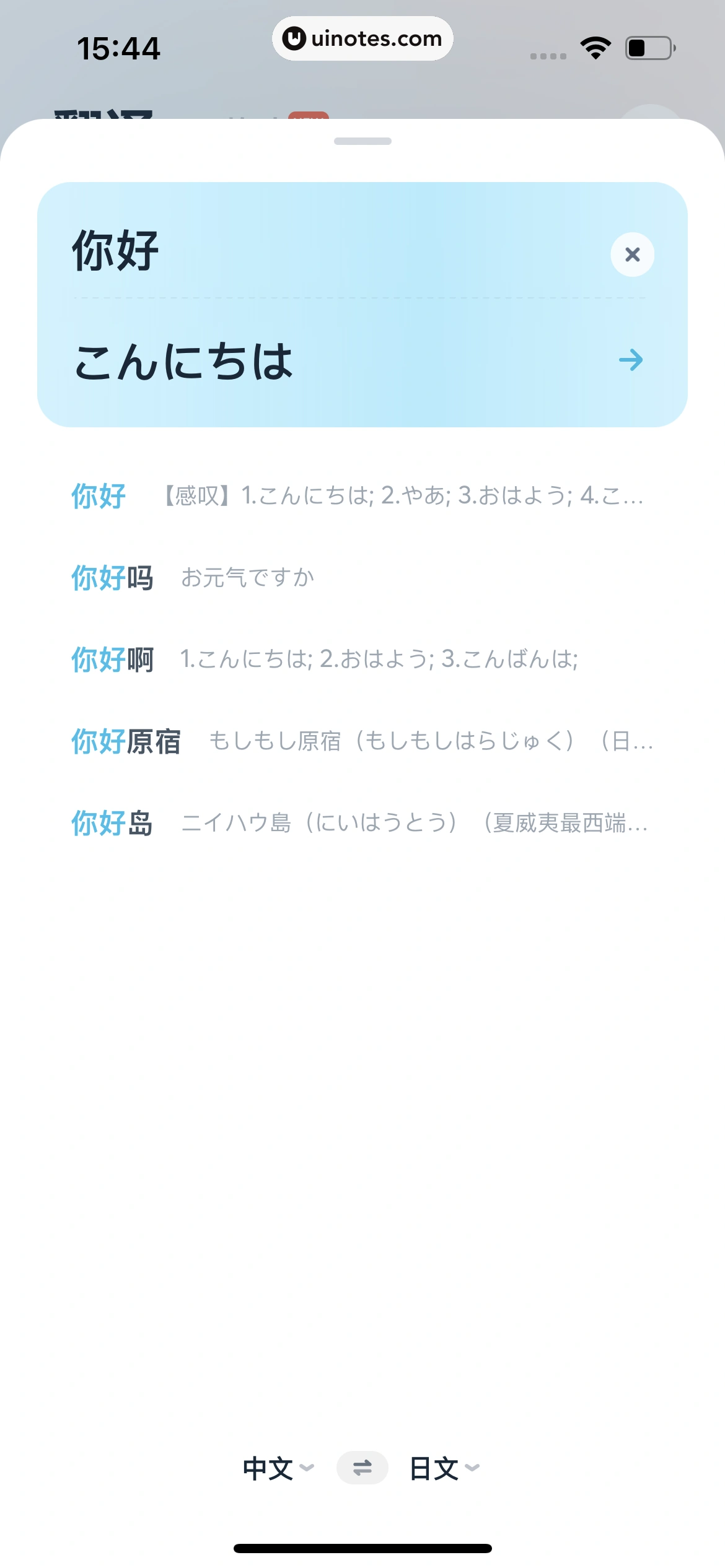Screen dimensions: 725x1568
Task: Click the swap languages icon
Action: 362,1467
